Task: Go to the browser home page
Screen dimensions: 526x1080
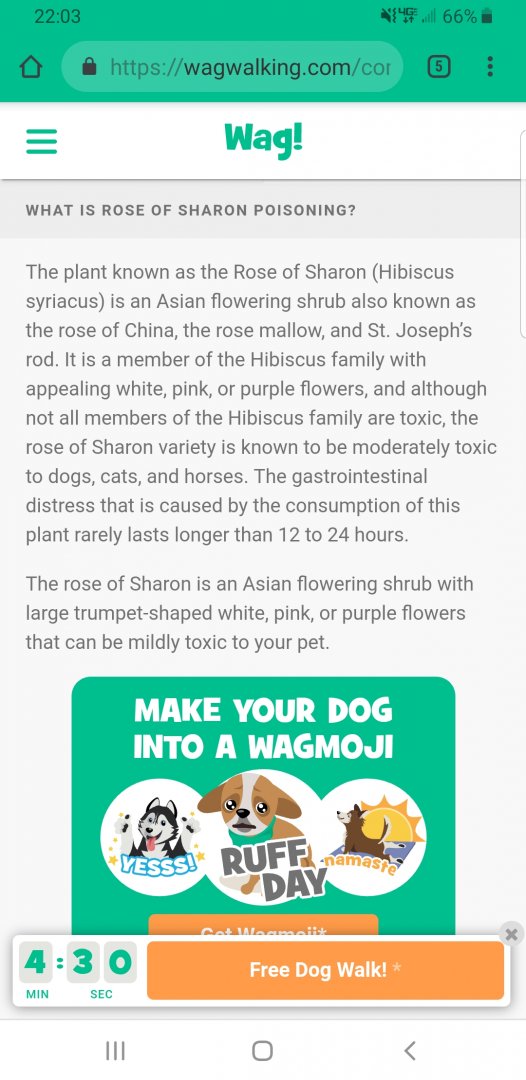Action: click(30, 67)
